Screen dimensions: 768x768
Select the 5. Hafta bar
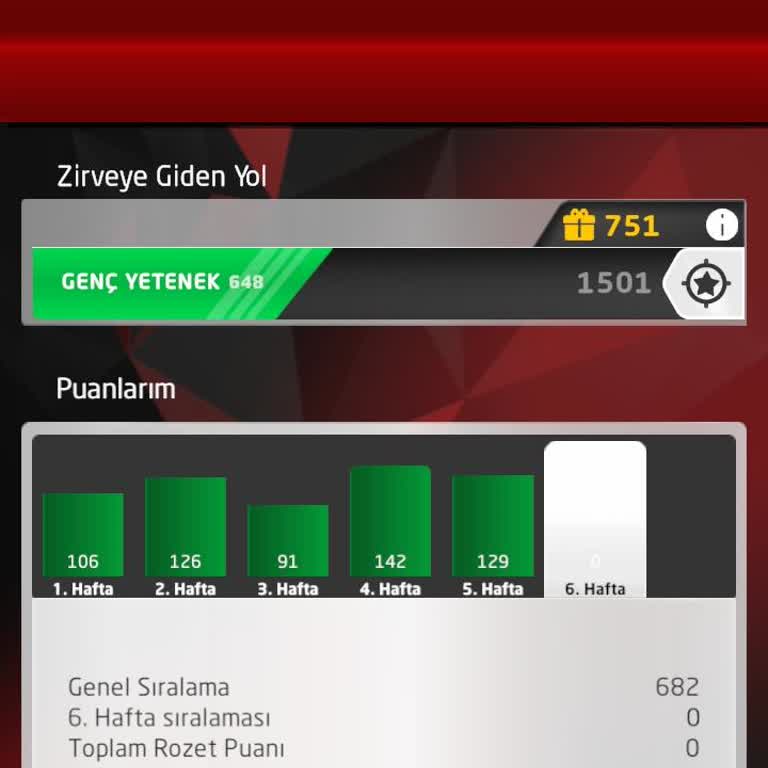[x=492, y=533]
